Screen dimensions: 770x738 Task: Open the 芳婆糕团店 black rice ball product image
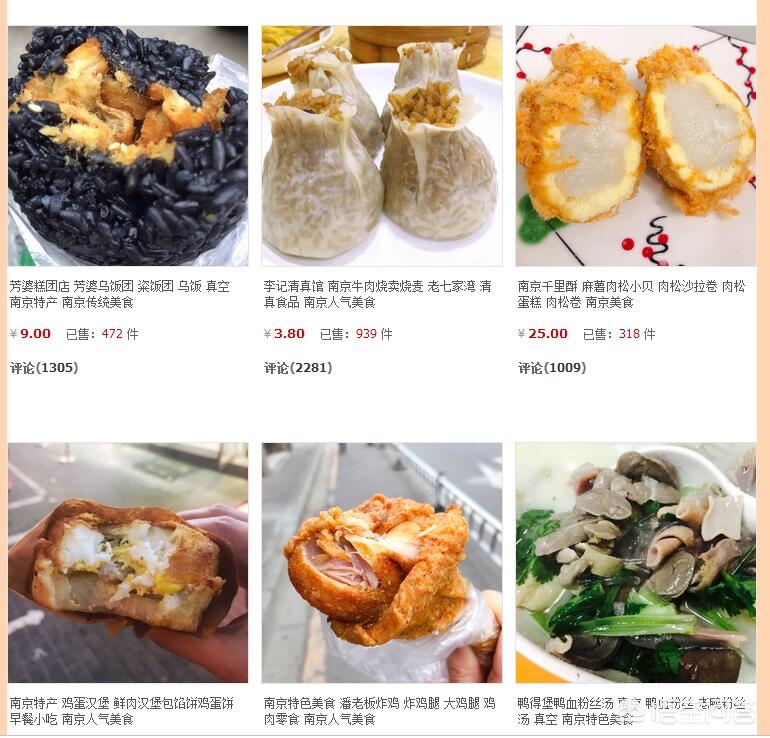128,146
